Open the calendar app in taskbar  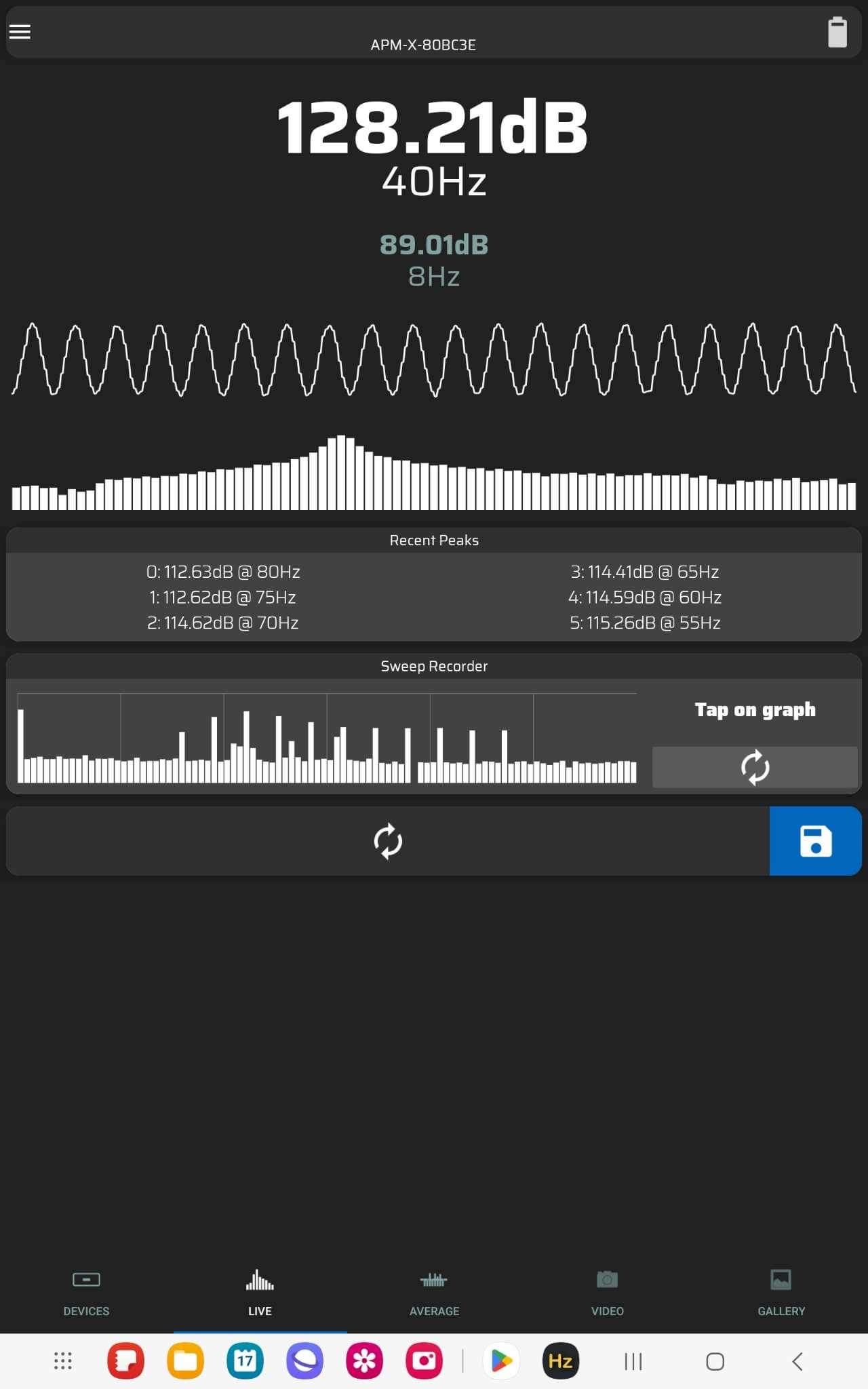point(245,1361)
